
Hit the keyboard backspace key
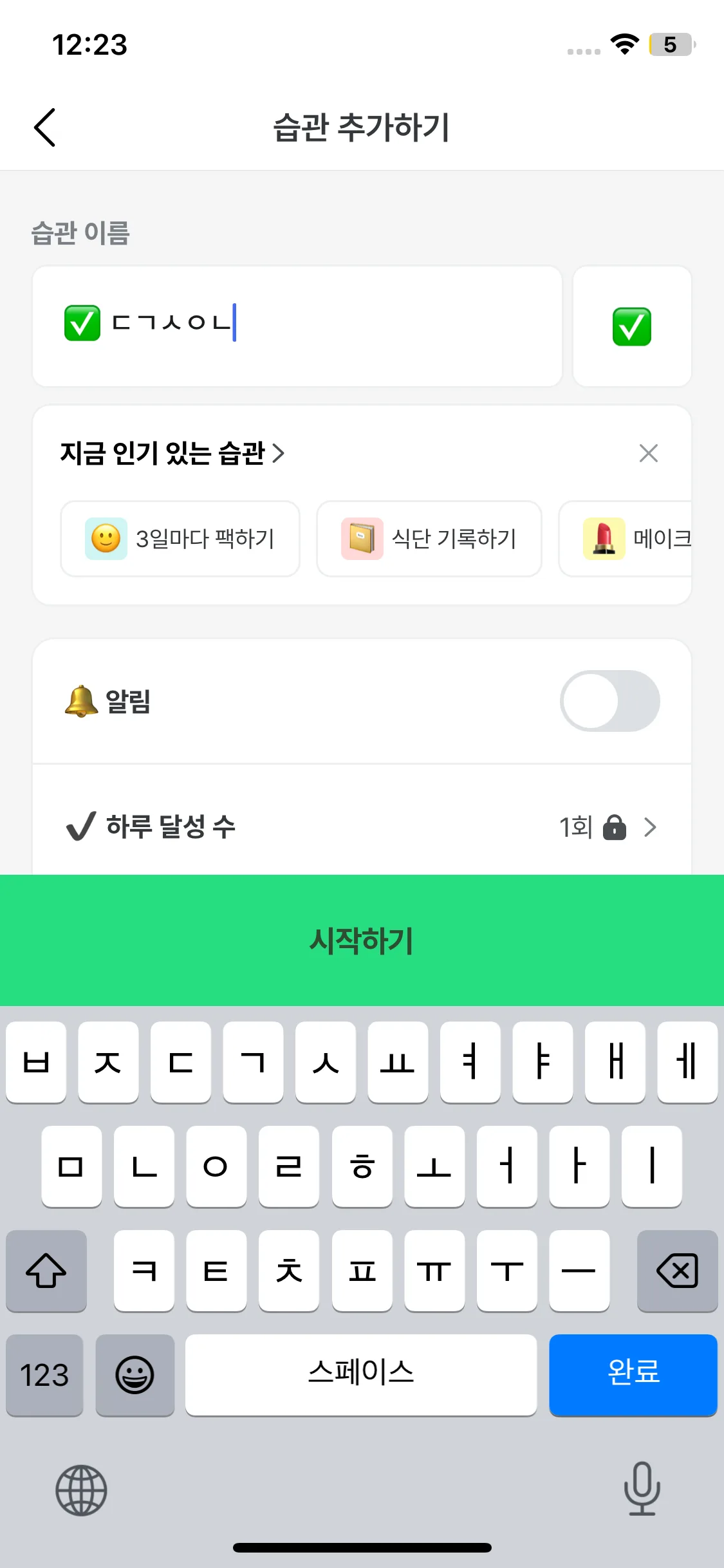coord(677,1271)
